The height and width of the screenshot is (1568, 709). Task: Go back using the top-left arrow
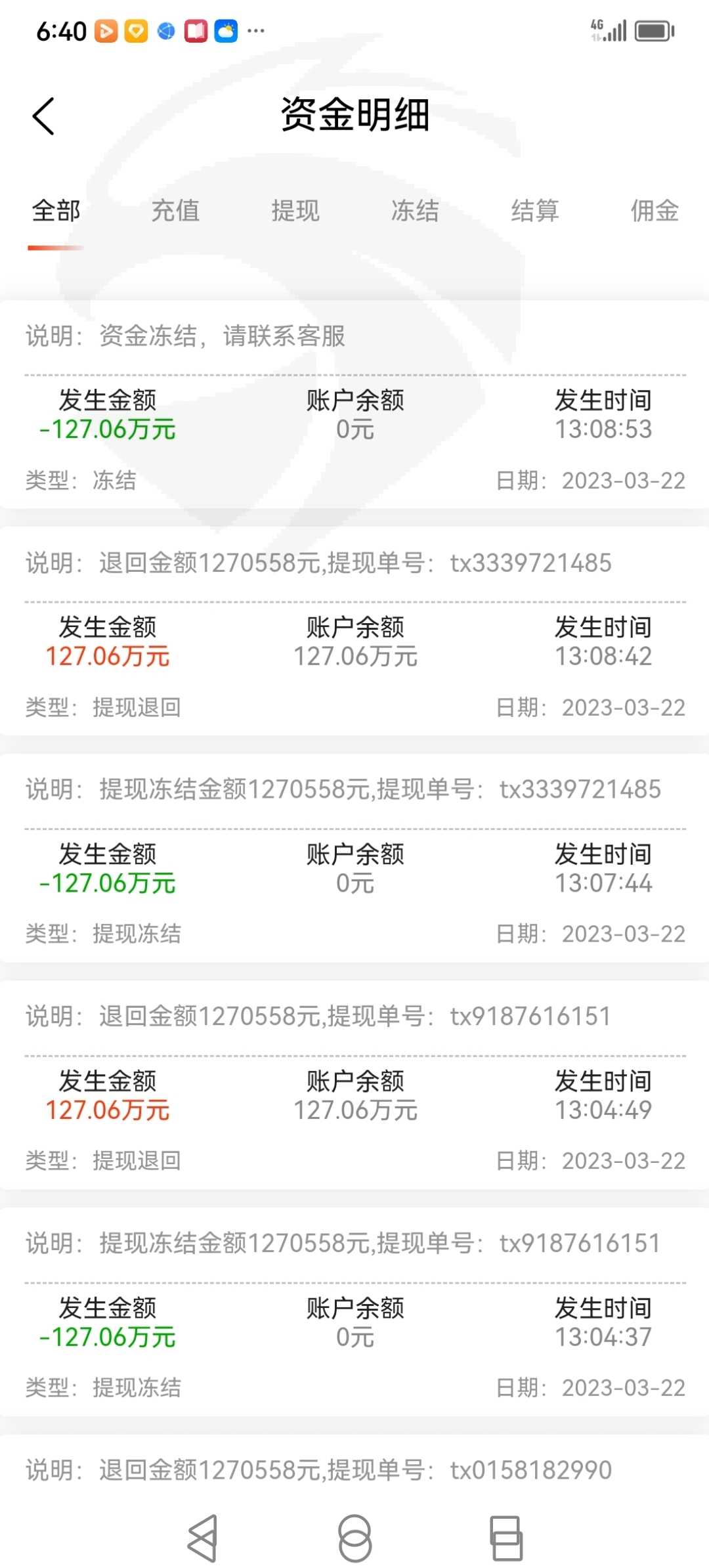pyautogui.click(x=43, y=116)
